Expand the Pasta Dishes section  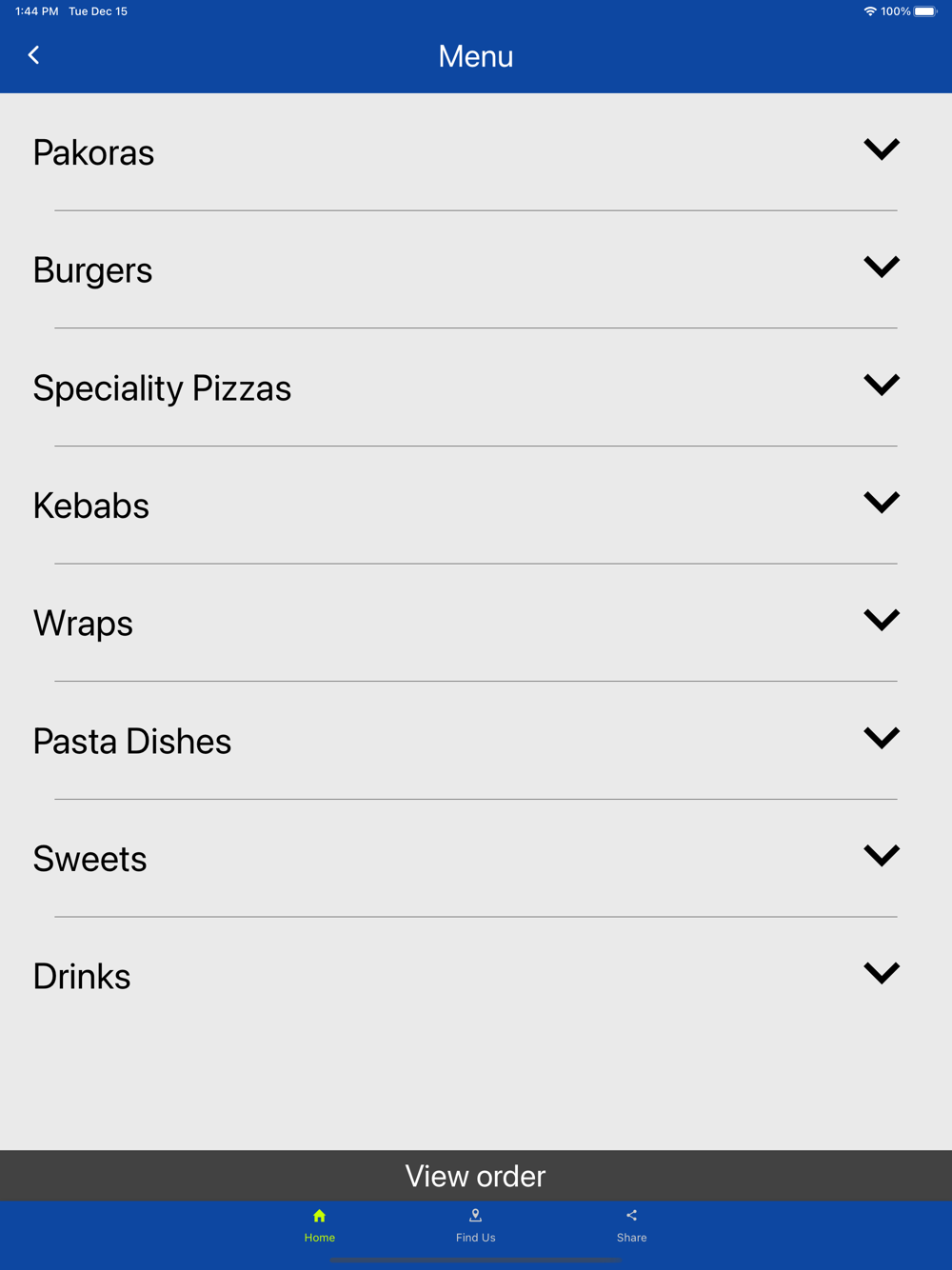881,739
